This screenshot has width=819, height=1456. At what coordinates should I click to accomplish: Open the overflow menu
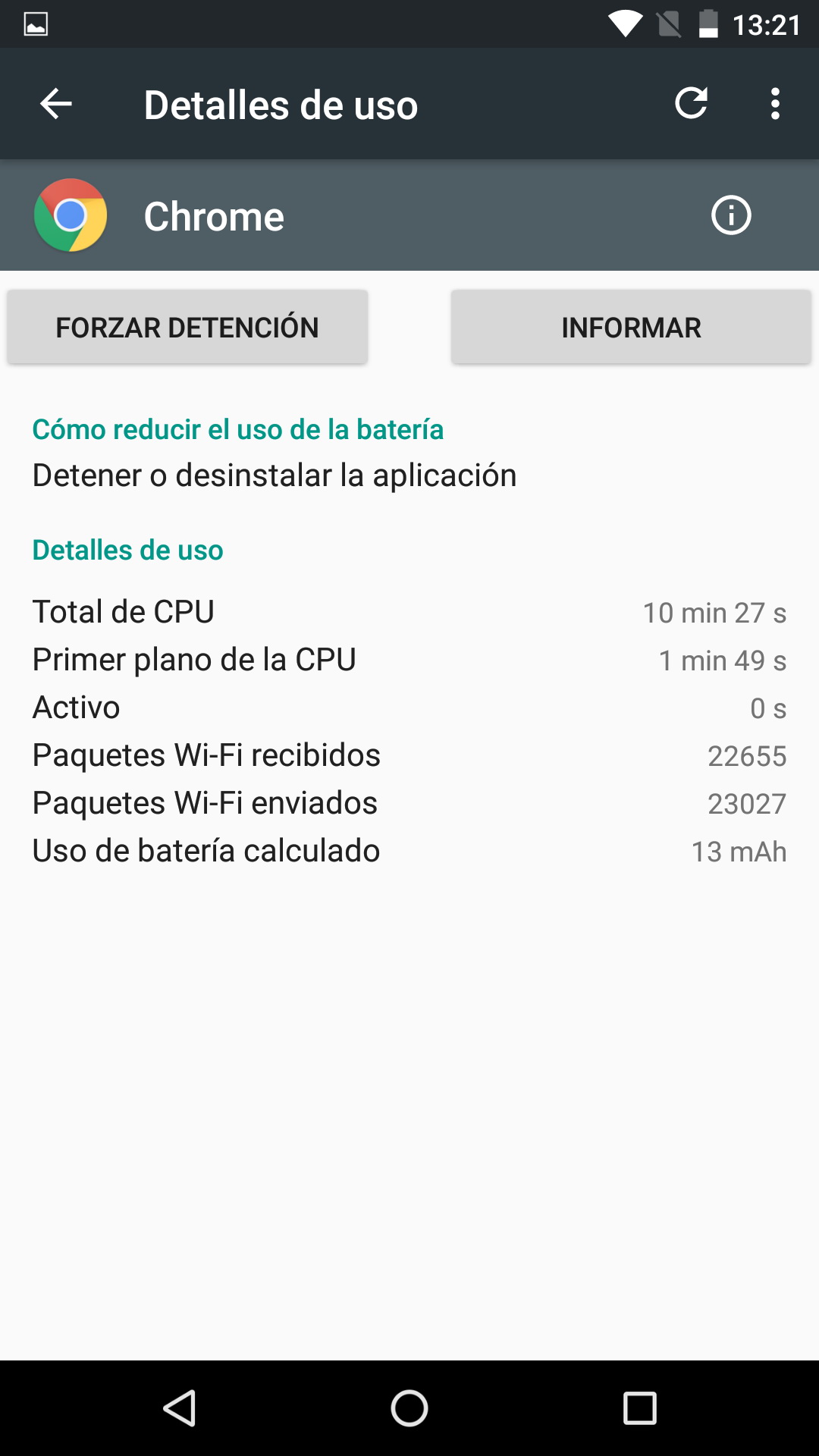coord(774,104)
